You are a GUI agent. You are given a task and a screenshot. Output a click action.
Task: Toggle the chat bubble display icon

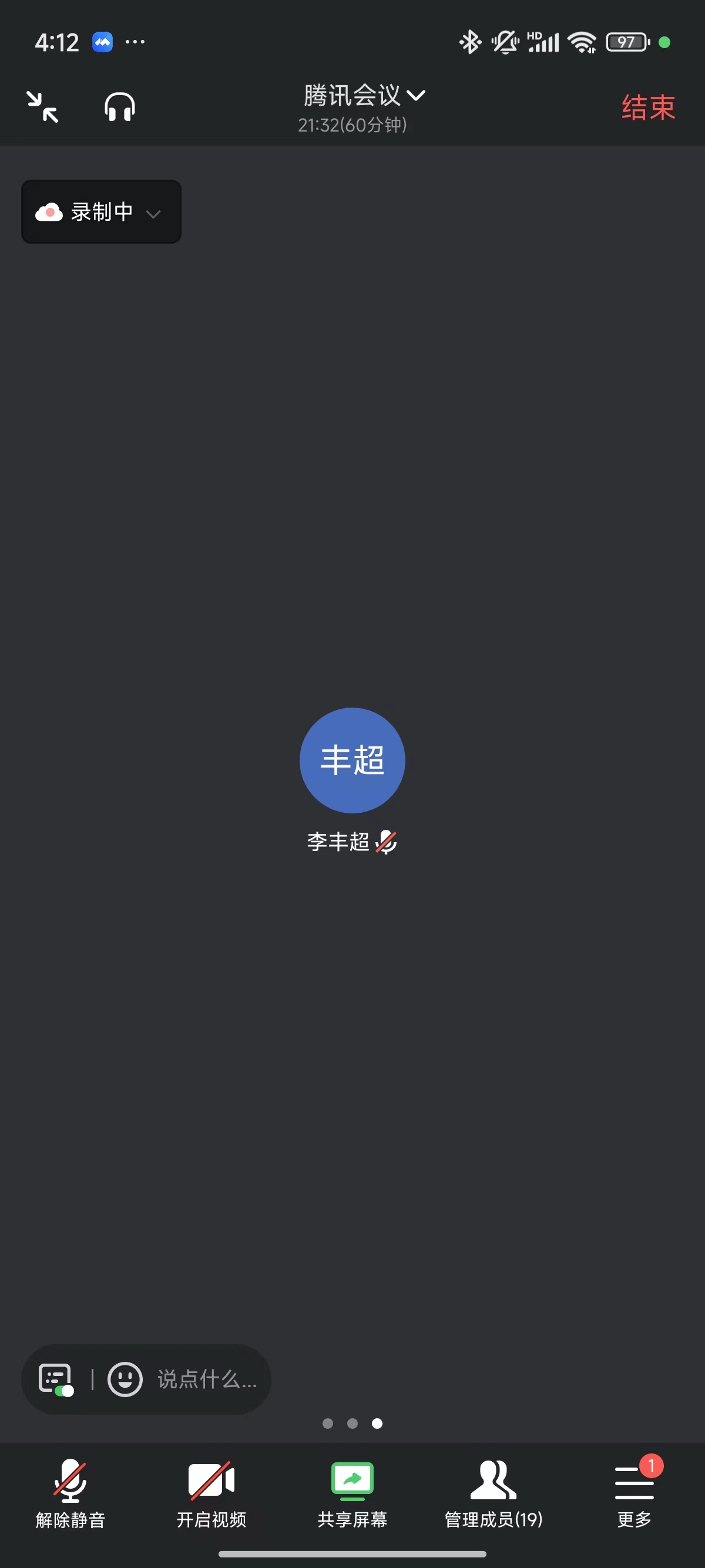(x=56, y=1379)
